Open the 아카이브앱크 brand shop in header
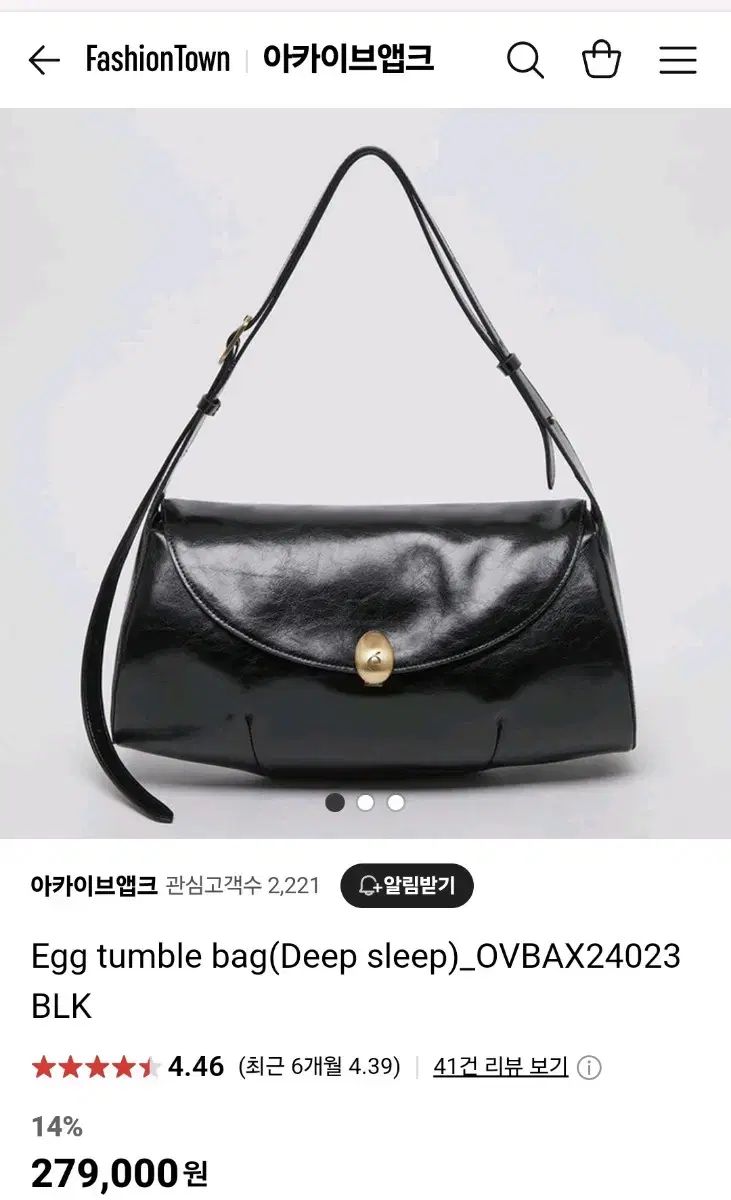 coord(348,59)
